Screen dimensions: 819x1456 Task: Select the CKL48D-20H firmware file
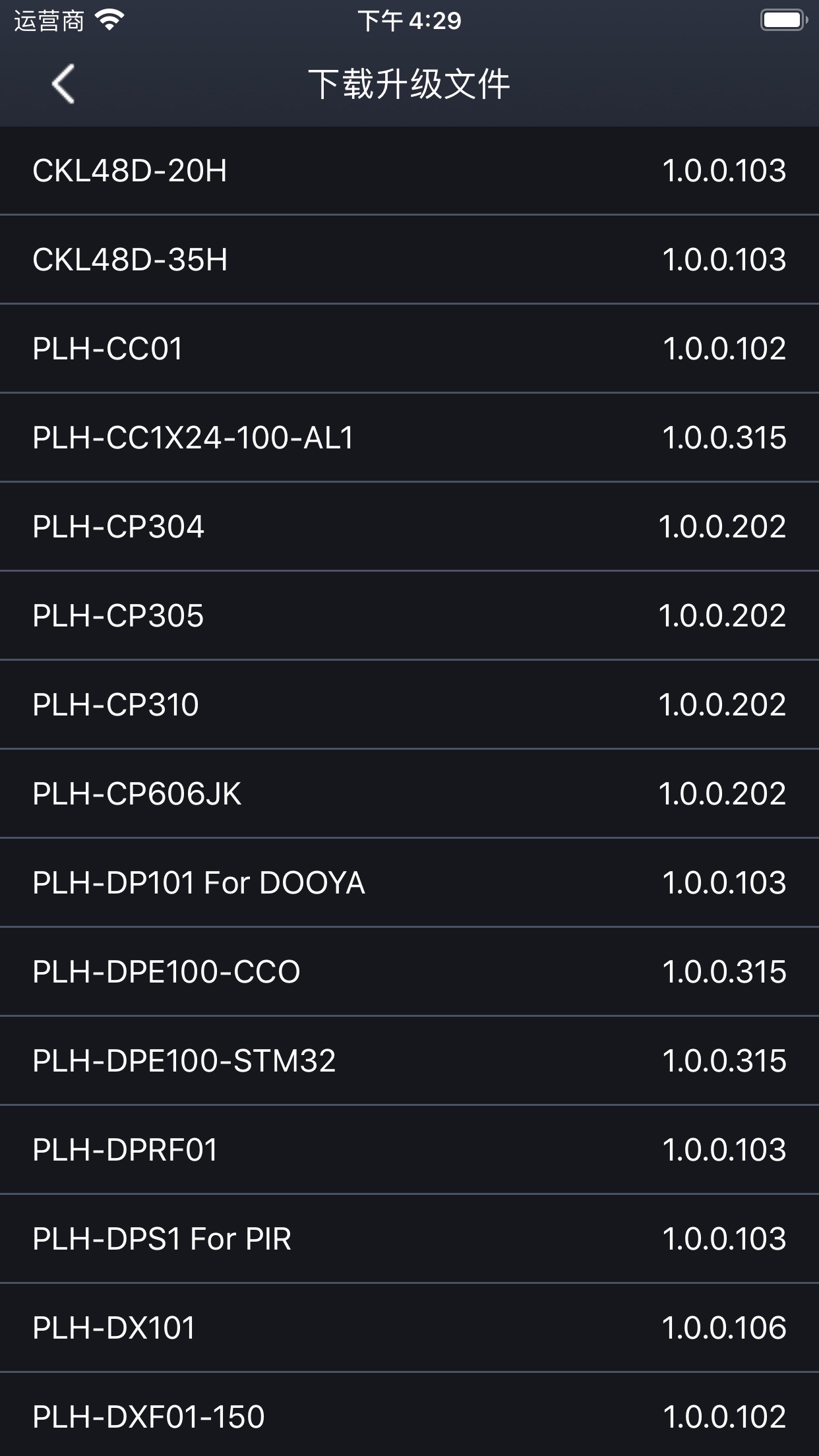point(409,171)
